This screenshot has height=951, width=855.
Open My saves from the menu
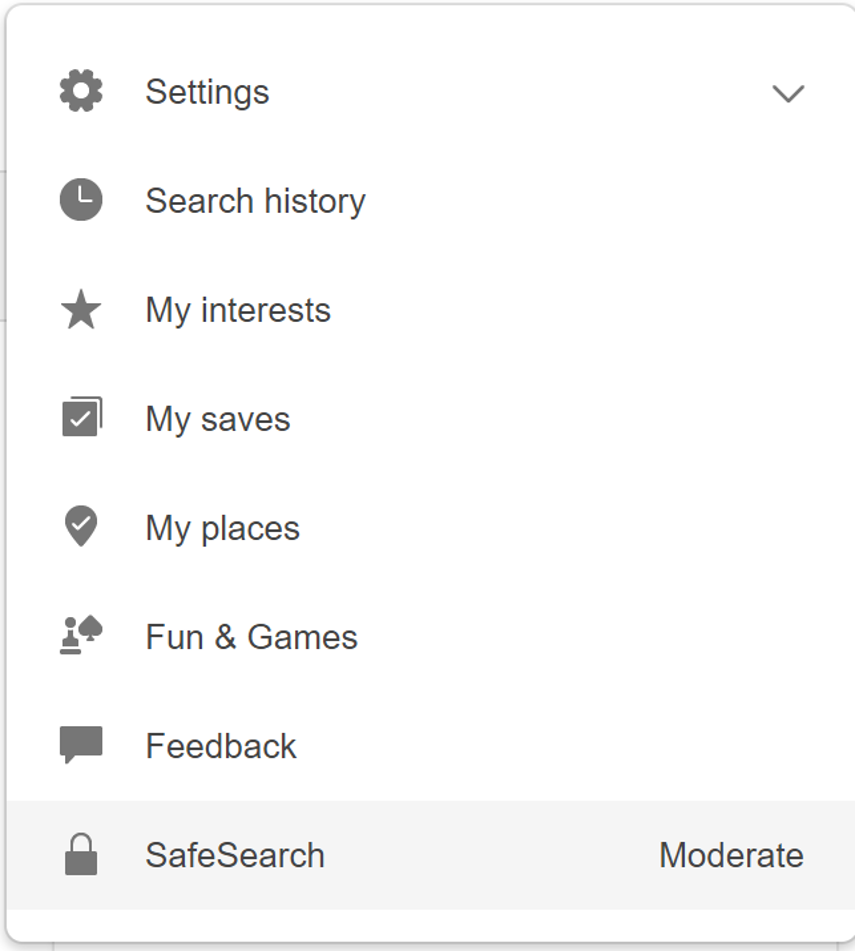pos(218,418)
